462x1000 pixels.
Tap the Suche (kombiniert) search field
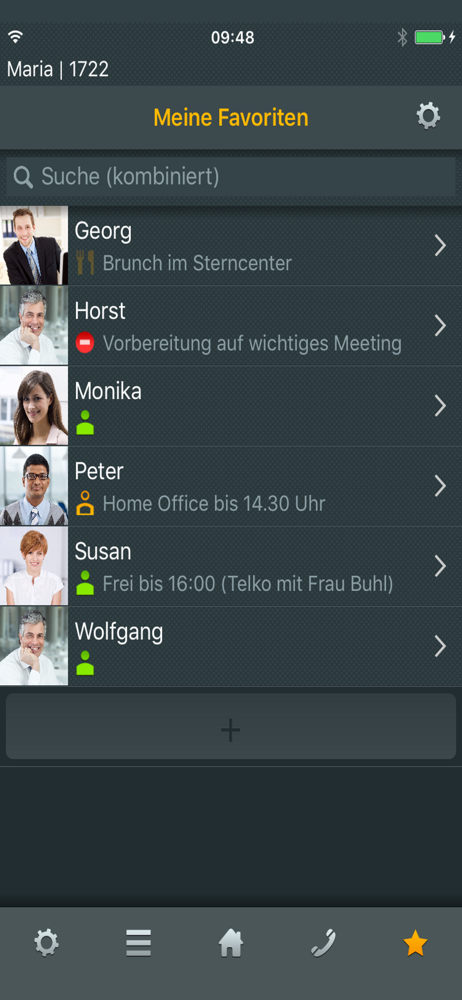coord(231,177)
